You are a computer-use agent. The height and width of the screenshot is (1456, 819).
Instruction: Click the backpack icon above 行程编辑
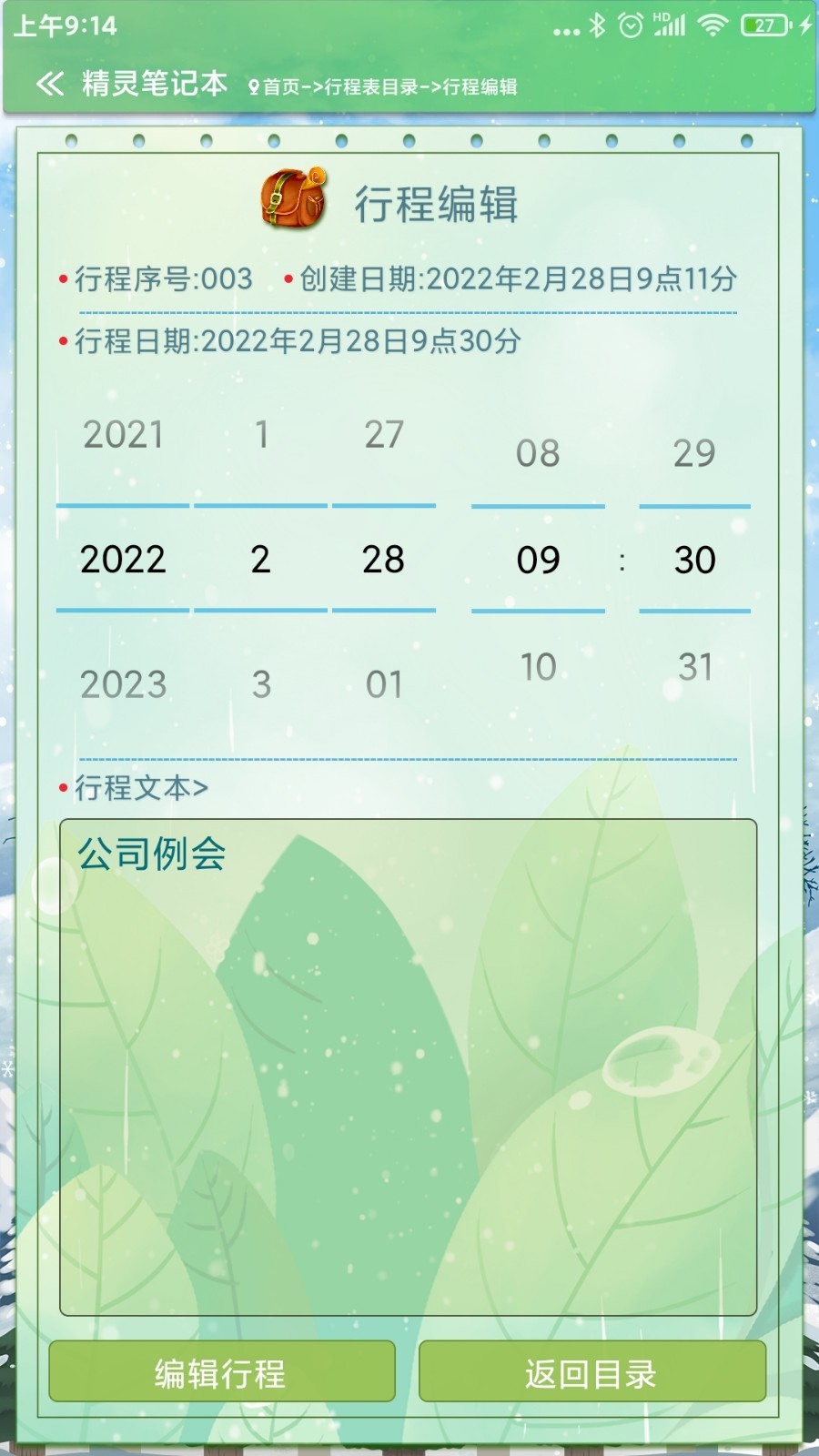[x=293, y=198]
